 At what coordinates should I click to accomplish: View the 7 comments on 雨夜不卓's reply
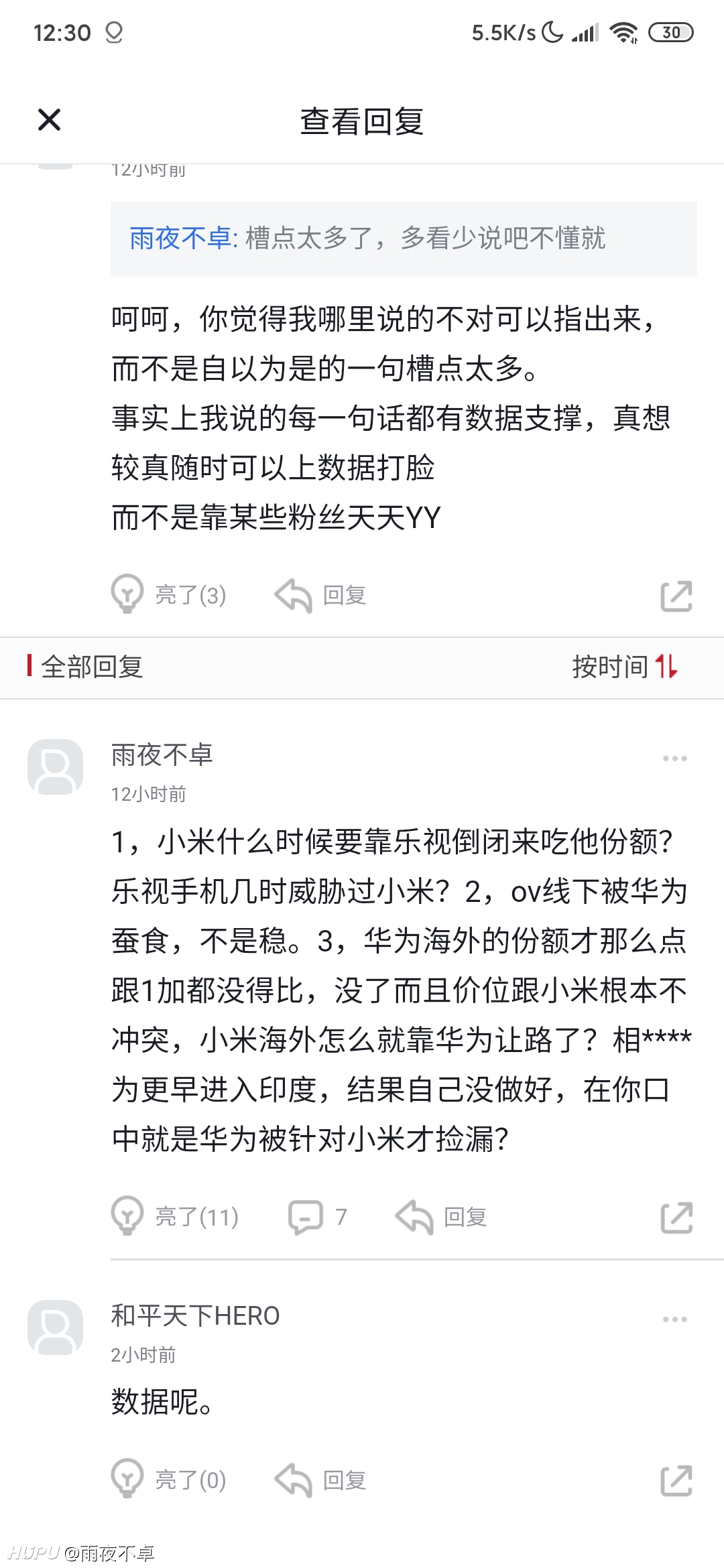(x=318, y=1217)
